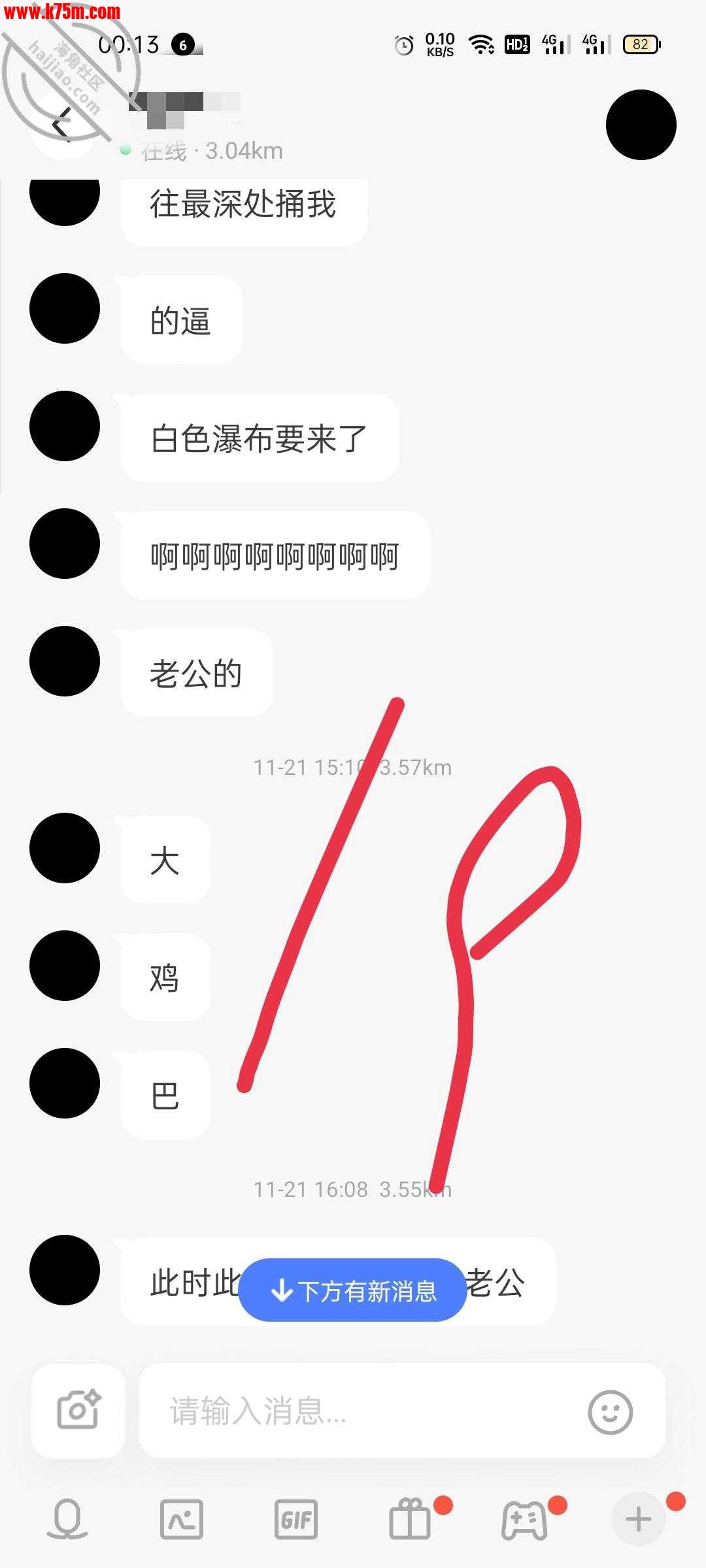The width and height of the screenshot is (706, 1568).
Task: Start a voice message recording
Action: pyautogui.click(x=67, y=1519)
